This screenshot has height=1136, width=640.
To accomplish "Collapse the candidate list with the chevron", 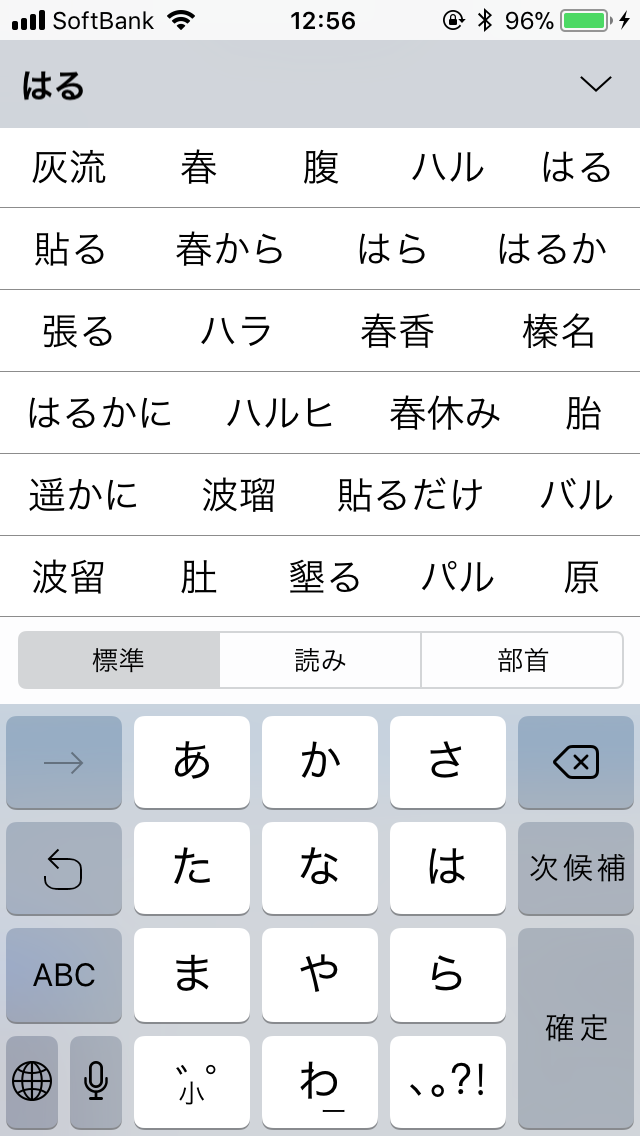I will pos(595,85).
